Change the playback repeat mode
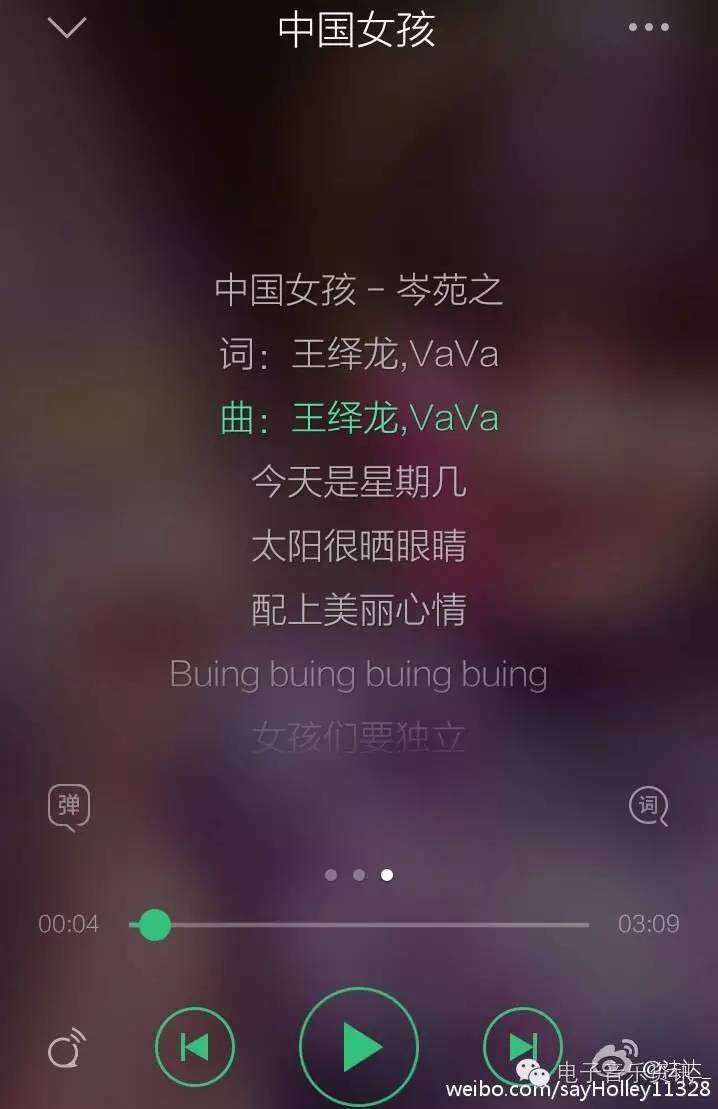Viewport: 718px width, 1109px height. pos(67,1050)
